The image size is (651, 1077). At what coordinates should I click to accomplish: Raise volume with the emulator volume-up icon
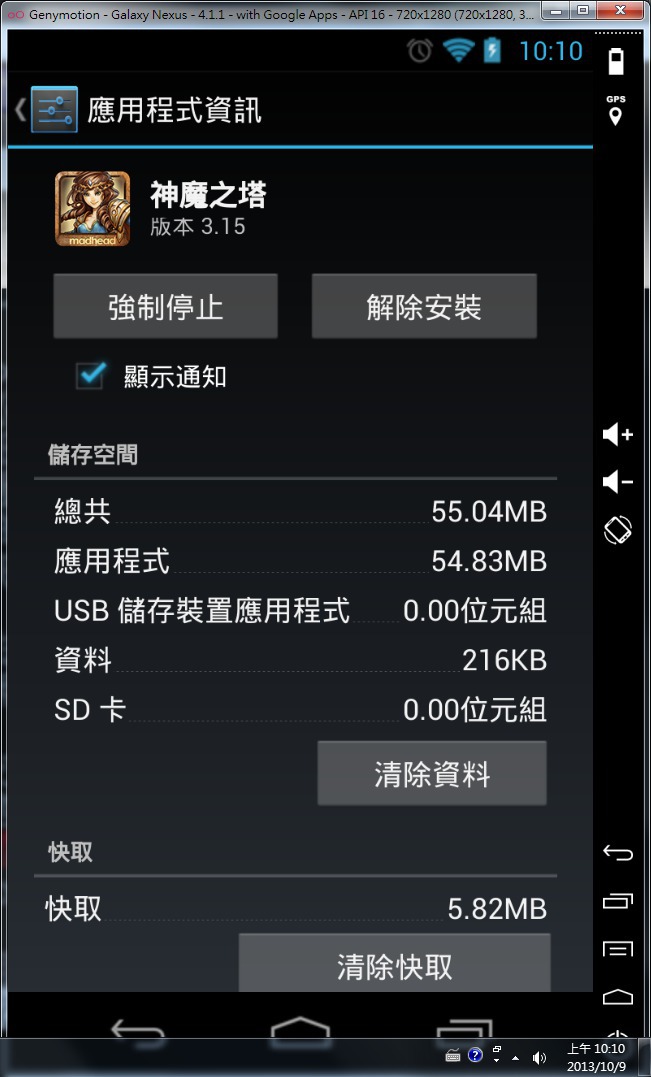[x=617, y=435]
